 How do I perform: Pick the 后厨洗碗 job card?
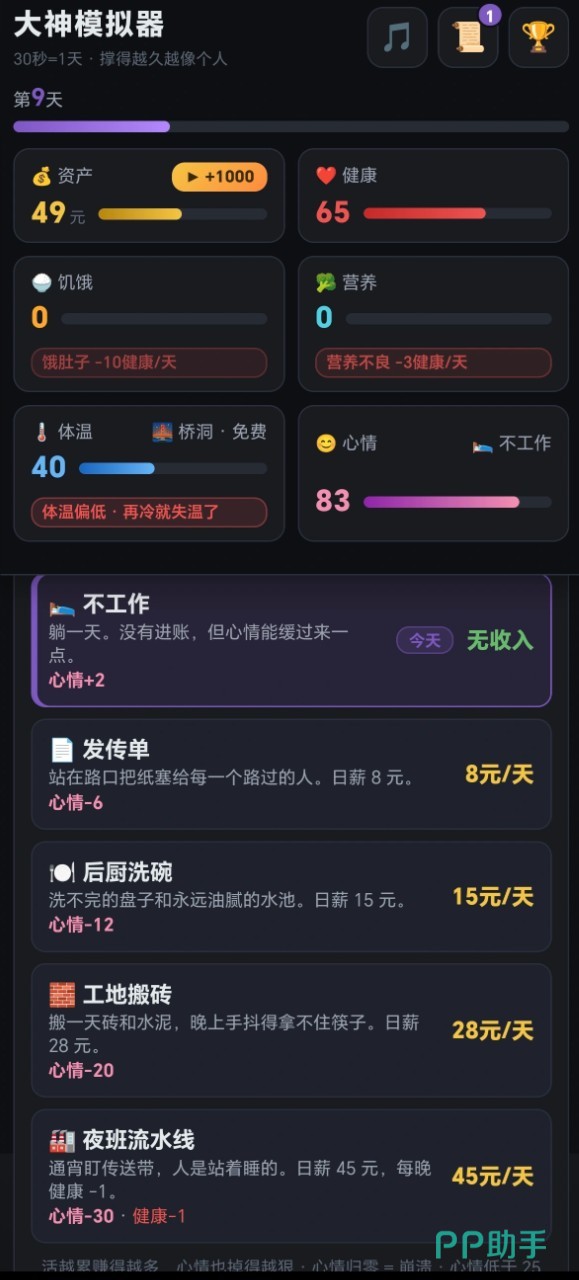pyautogui.click(x=291, y=897)
